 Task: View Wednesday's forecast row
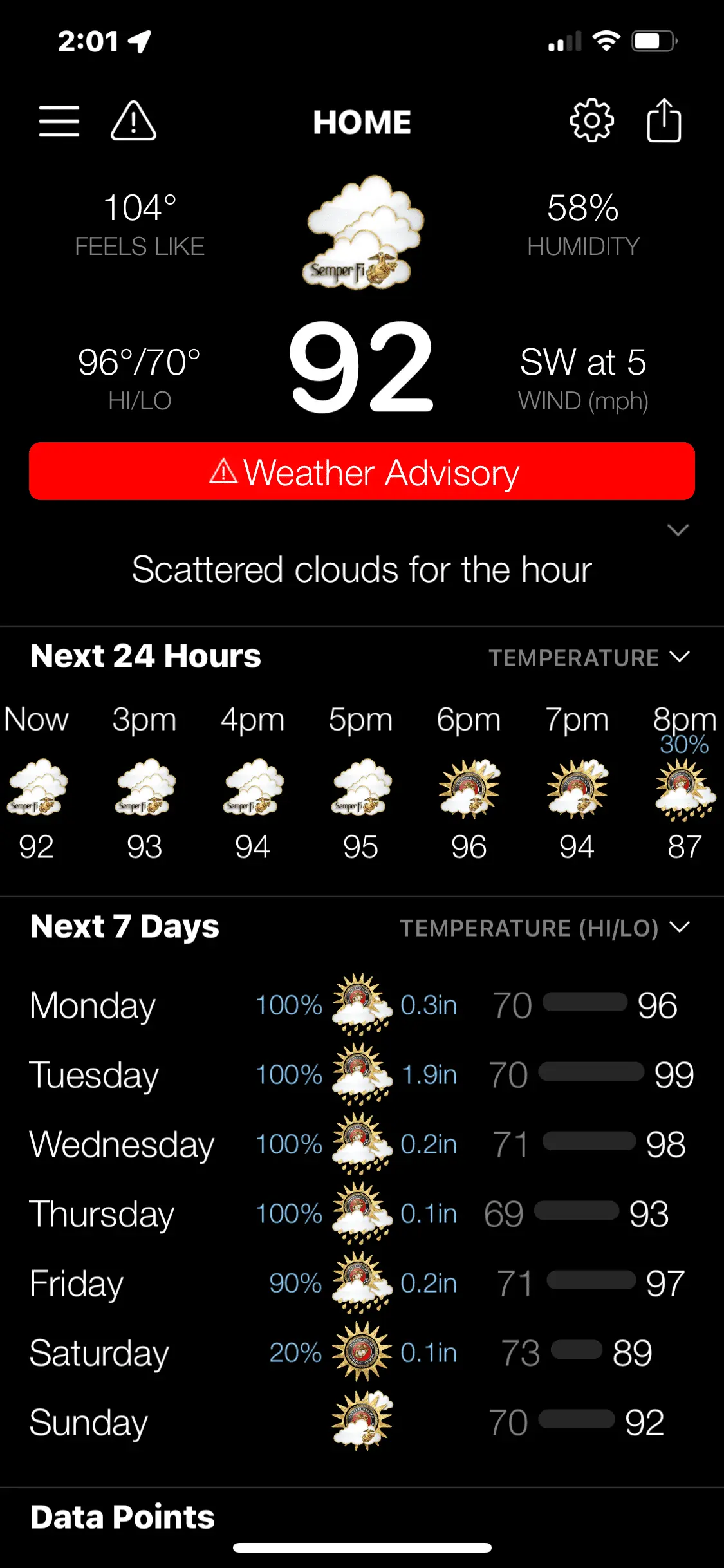pos(362,1144)
